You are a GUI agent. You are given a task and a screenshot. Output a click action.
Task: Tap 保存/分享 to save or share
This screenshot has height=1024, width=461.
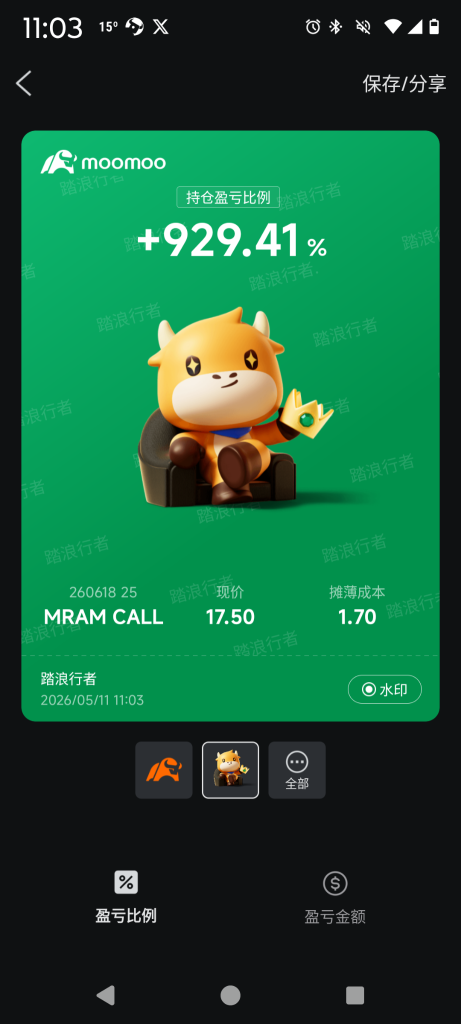pyautogui.click(x=404, y=84)
